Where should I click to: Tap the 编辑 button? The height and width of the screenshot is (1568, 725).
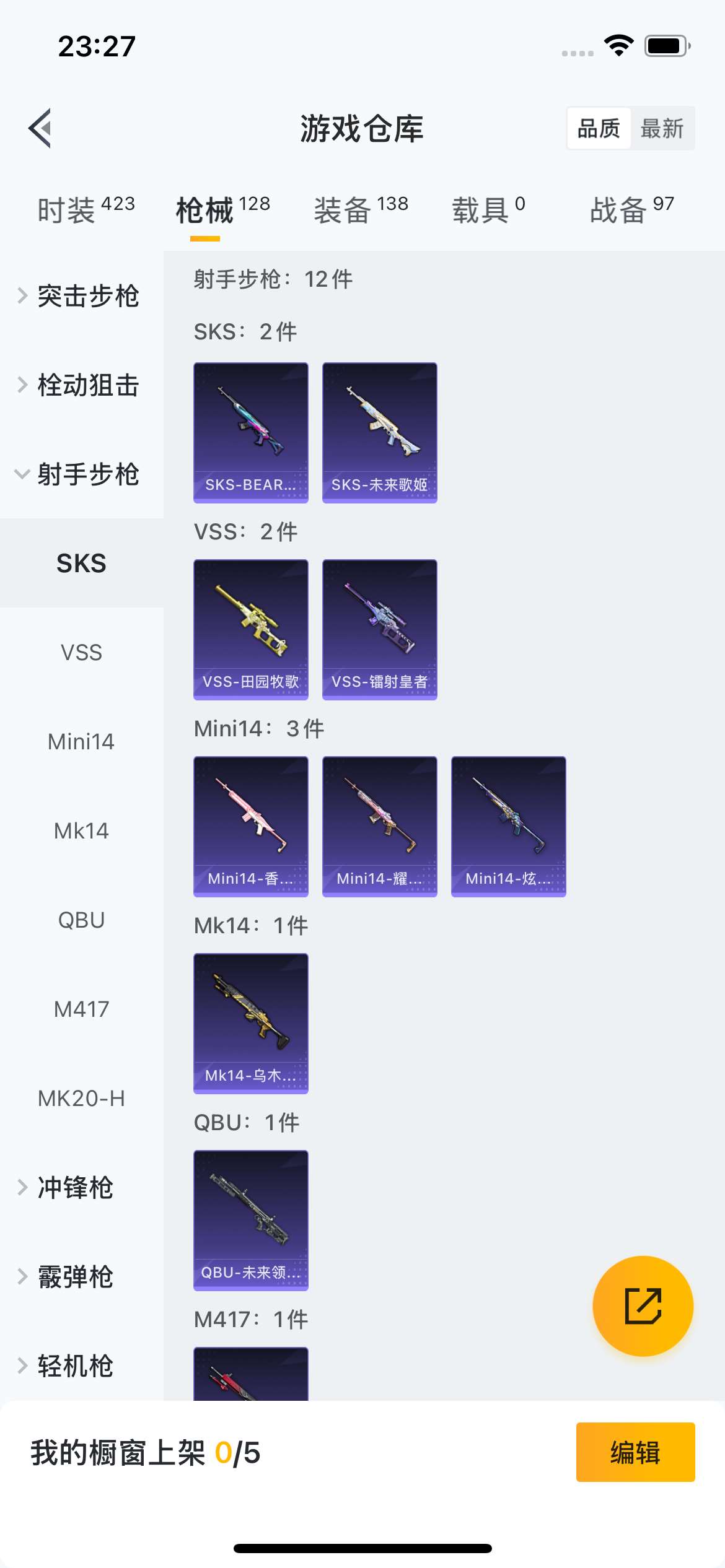coord(635,1452)
